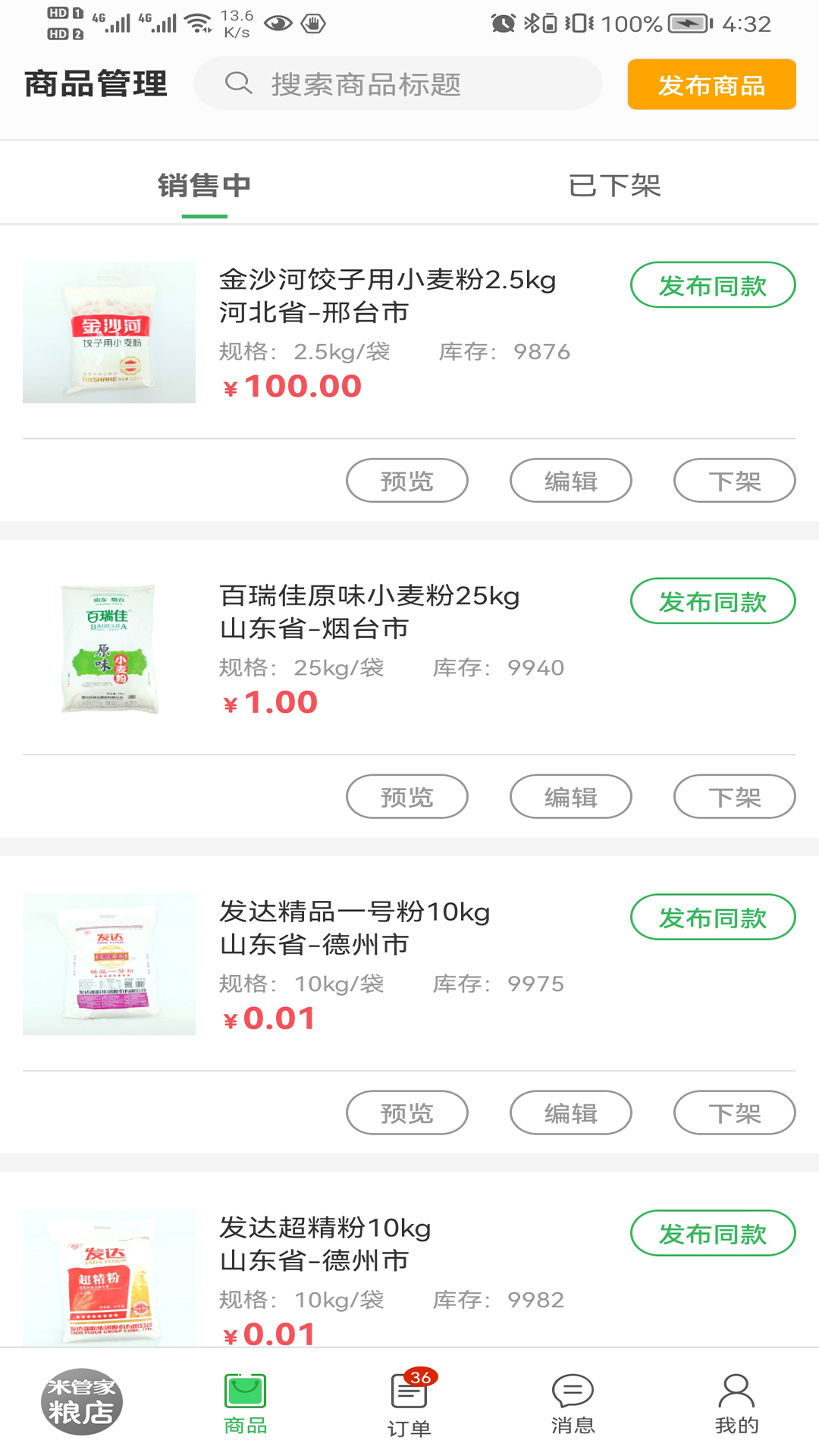Preview 发达精品一号粉10kg with 预览

tap(406, 1113)
